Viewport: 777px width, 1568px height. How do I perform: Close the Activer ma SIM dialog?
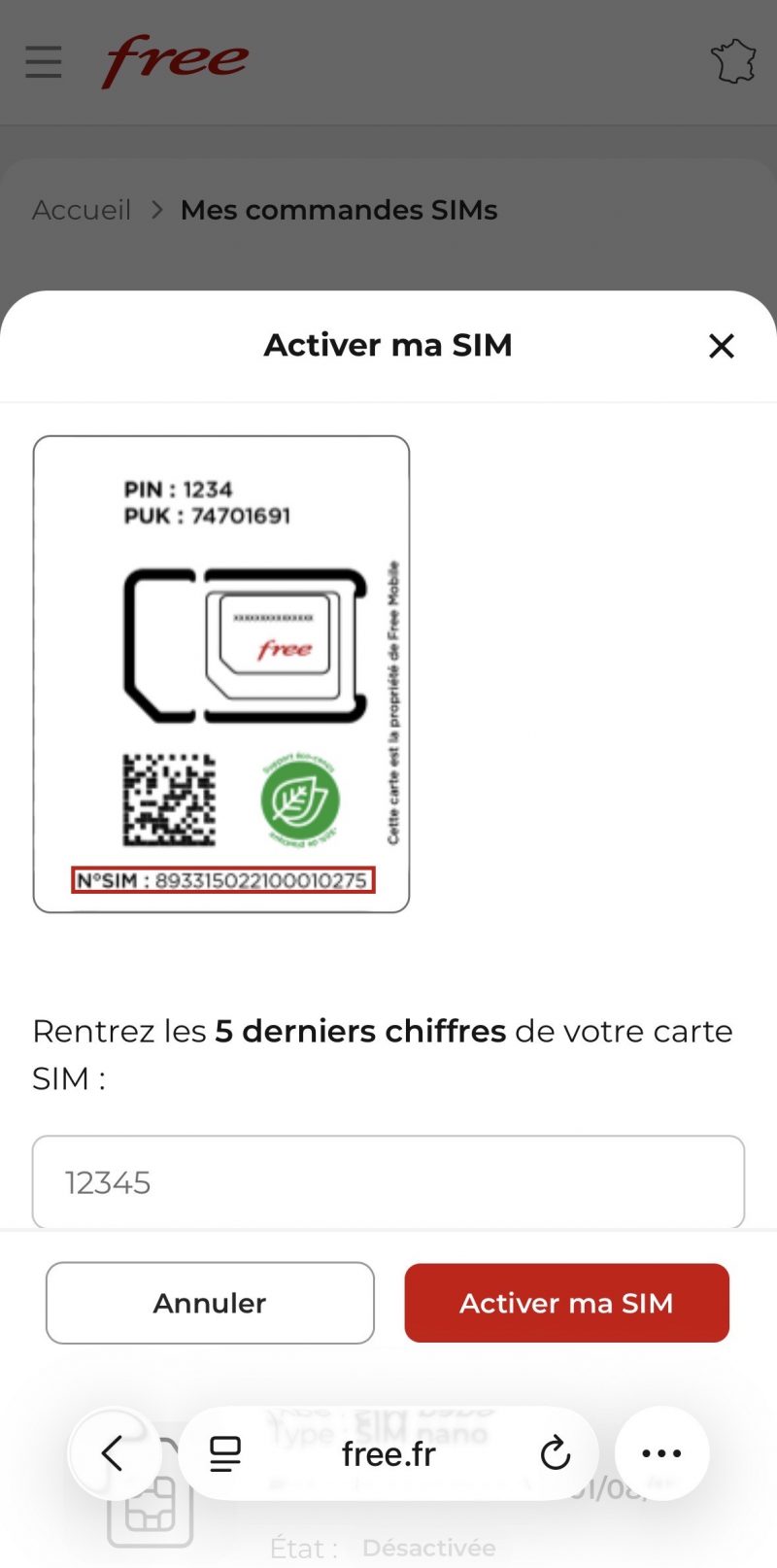[x=721, y=346]
